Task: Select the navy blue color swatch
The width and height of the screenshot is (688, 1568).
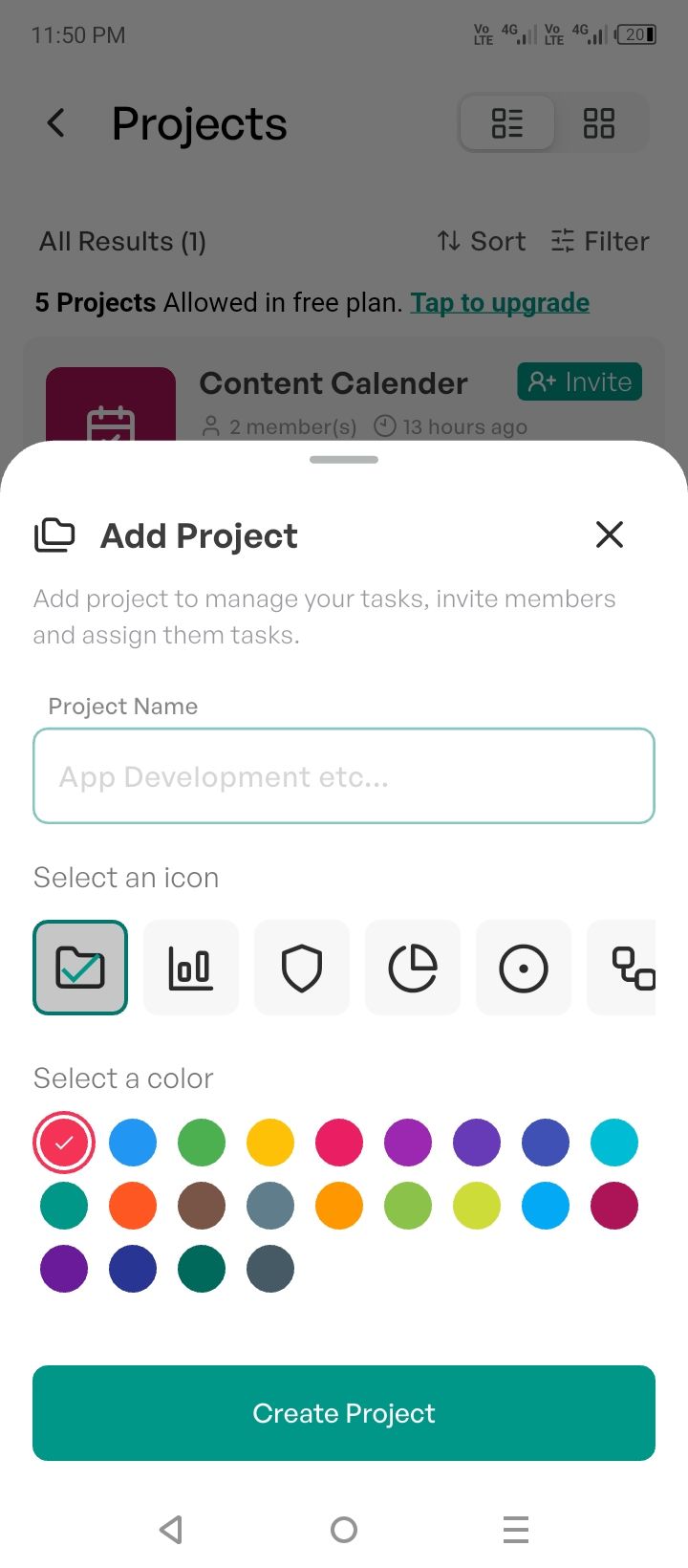Action: click(x=133, y=1269)
